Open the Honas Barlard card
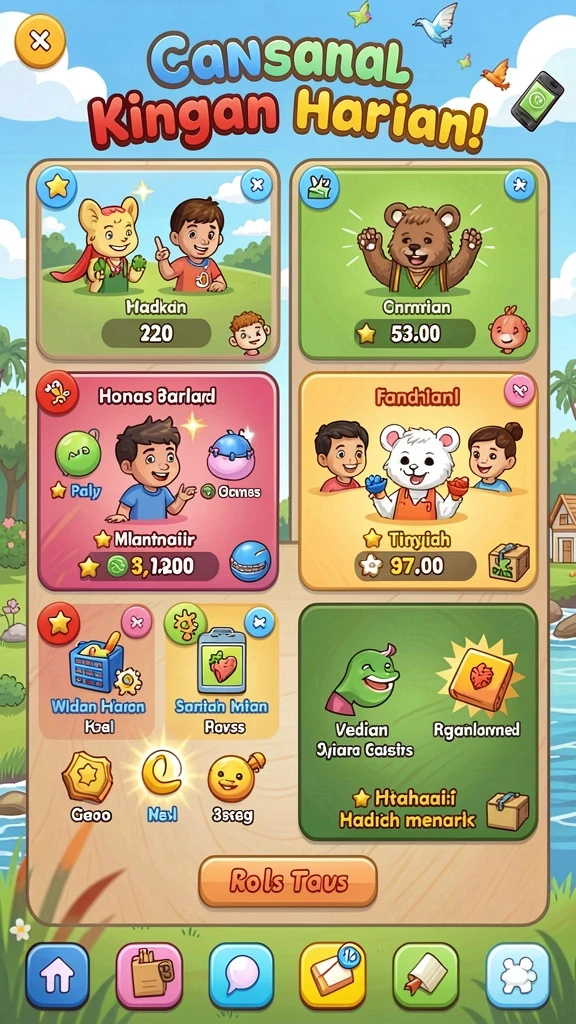Image resolution: width=576 pixels, height=1024 pixels. pyautogui.click(x=158, y=481)
